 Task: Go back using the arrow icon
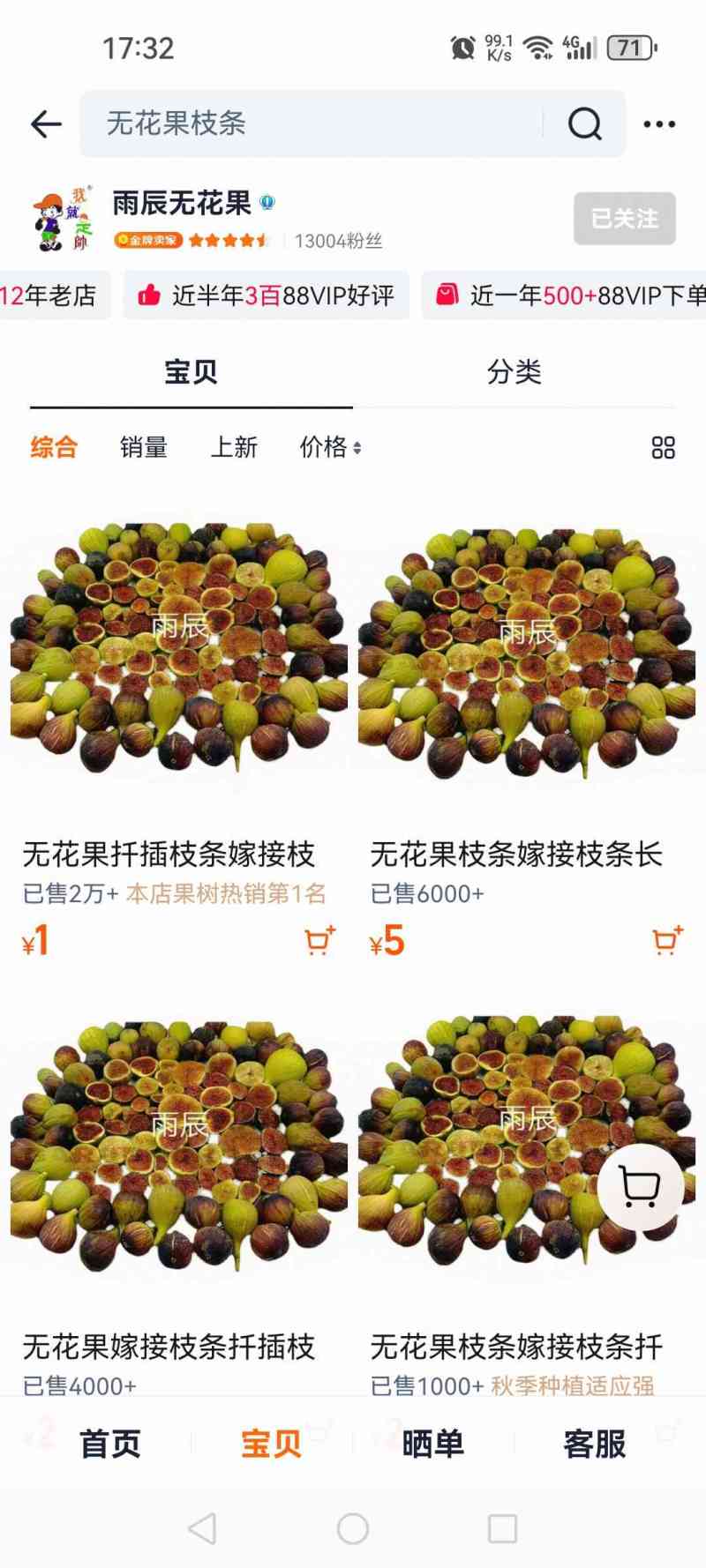[46, 124]
